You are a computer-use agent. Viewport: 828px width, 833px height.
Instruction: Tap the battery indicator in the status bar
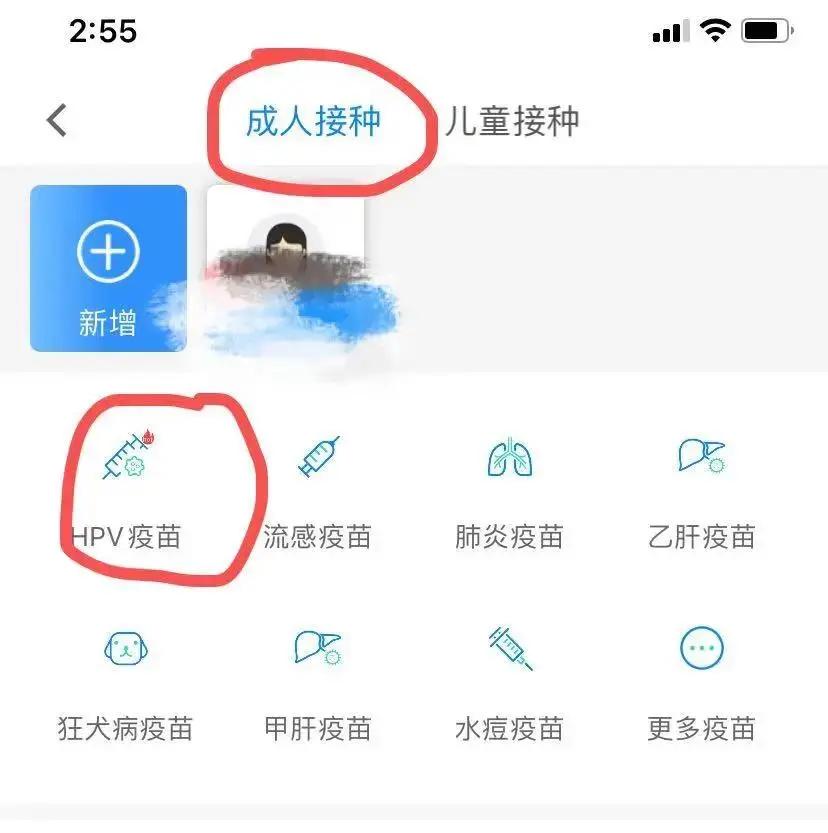(x=766, y=30)
